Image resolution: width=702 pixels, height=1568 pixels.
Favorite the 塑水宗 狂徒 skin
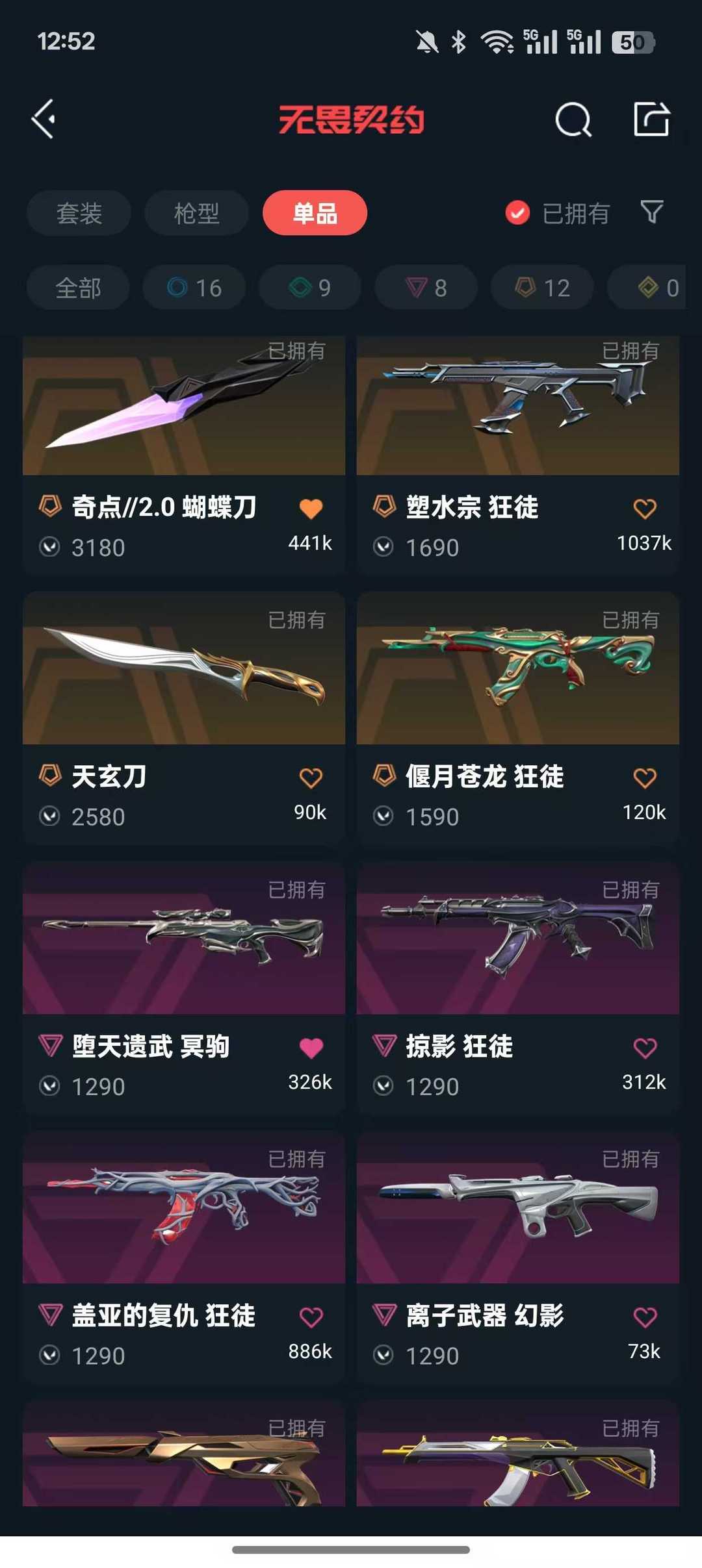point(645,509)
